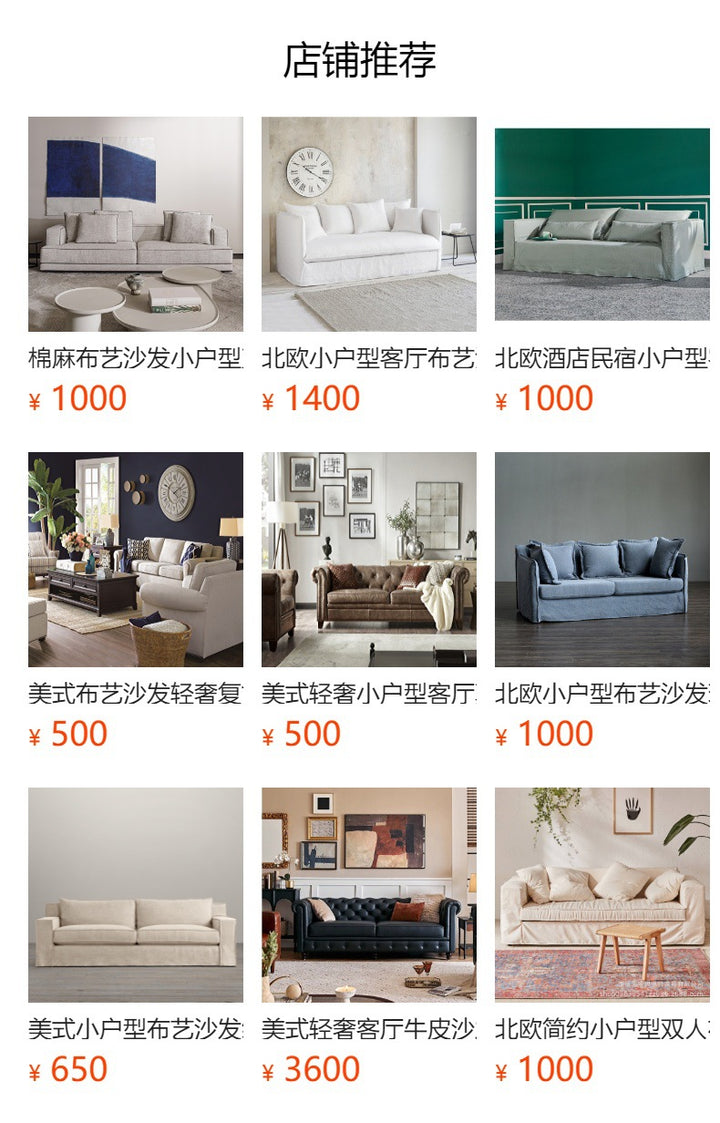This screenshot has height=1123, width=720.
Task: View the 北欧小户型布艺沙发 blue sofa
Action: click(602, 560)
